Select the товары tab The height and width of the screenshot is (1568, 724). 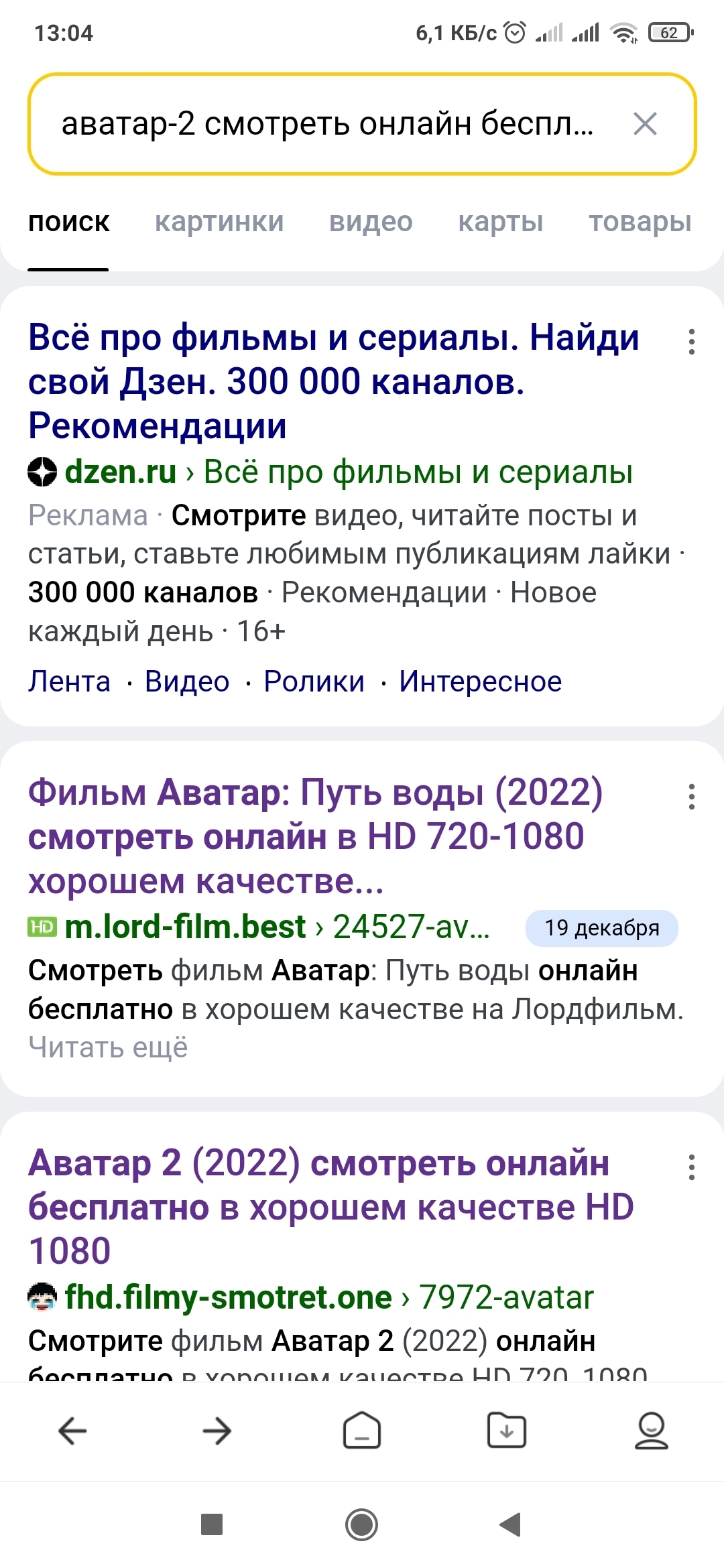click(x=640, y=222)
